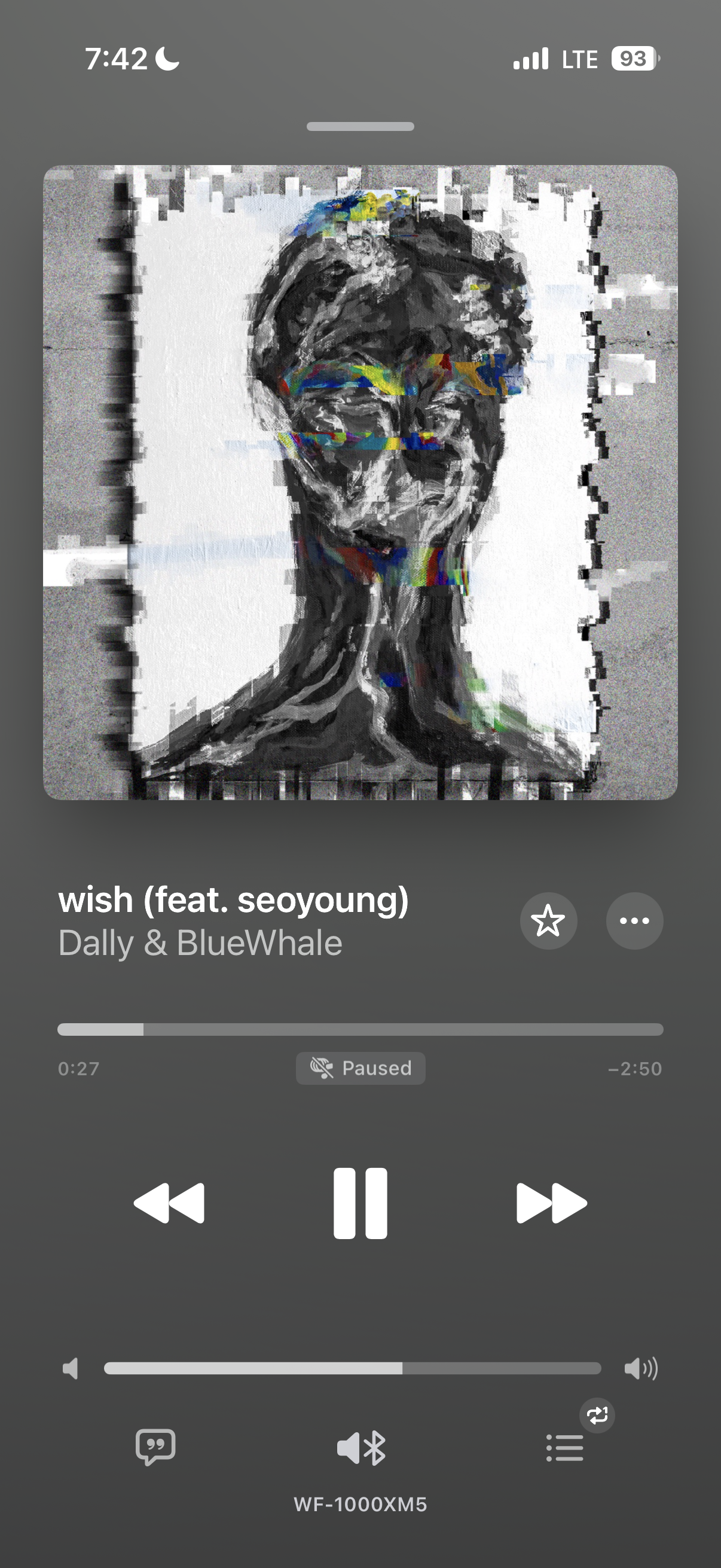
Task: Open the three-dot more options menu
Action: pyautogui.click(x=634, y=920)
